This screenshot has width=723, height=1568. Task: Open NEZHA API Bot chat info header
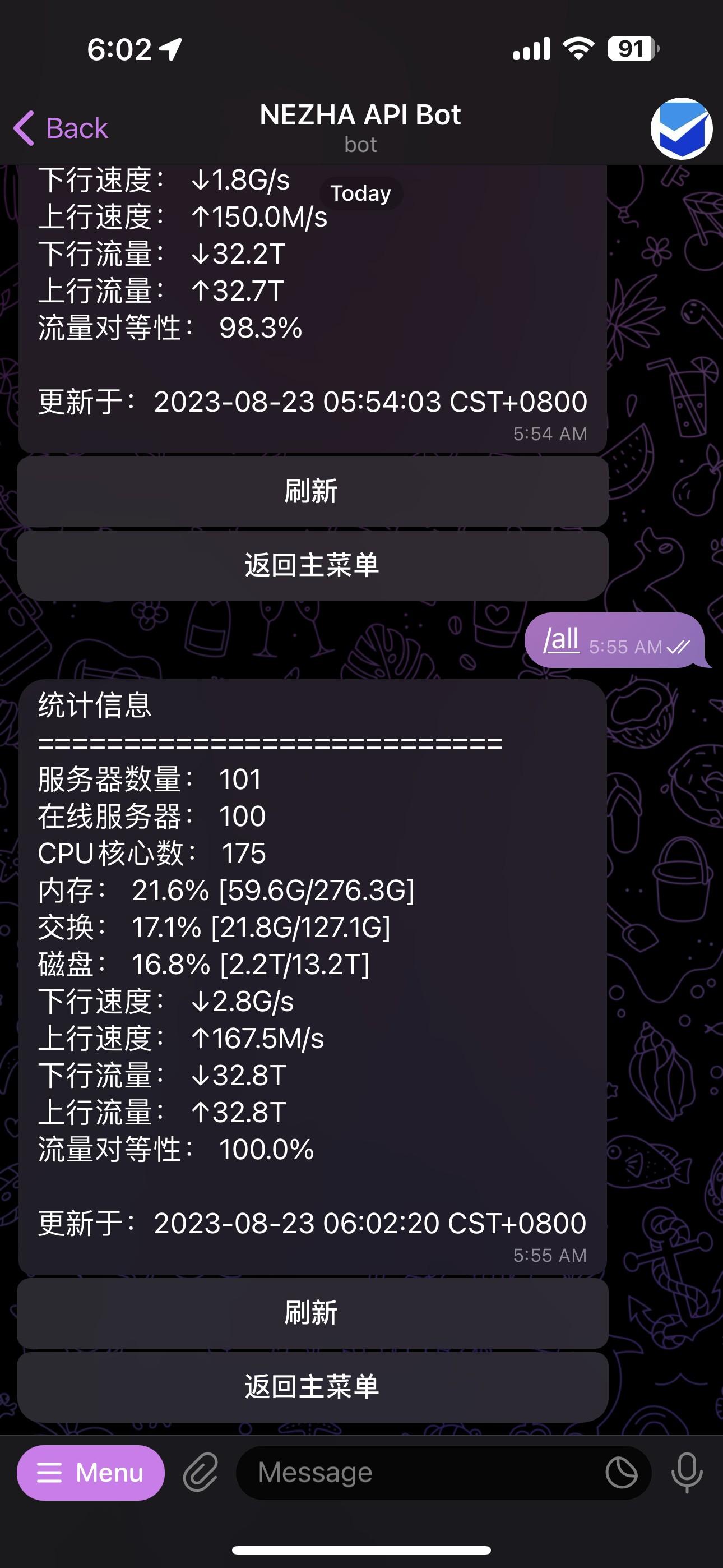coord(360,127)
